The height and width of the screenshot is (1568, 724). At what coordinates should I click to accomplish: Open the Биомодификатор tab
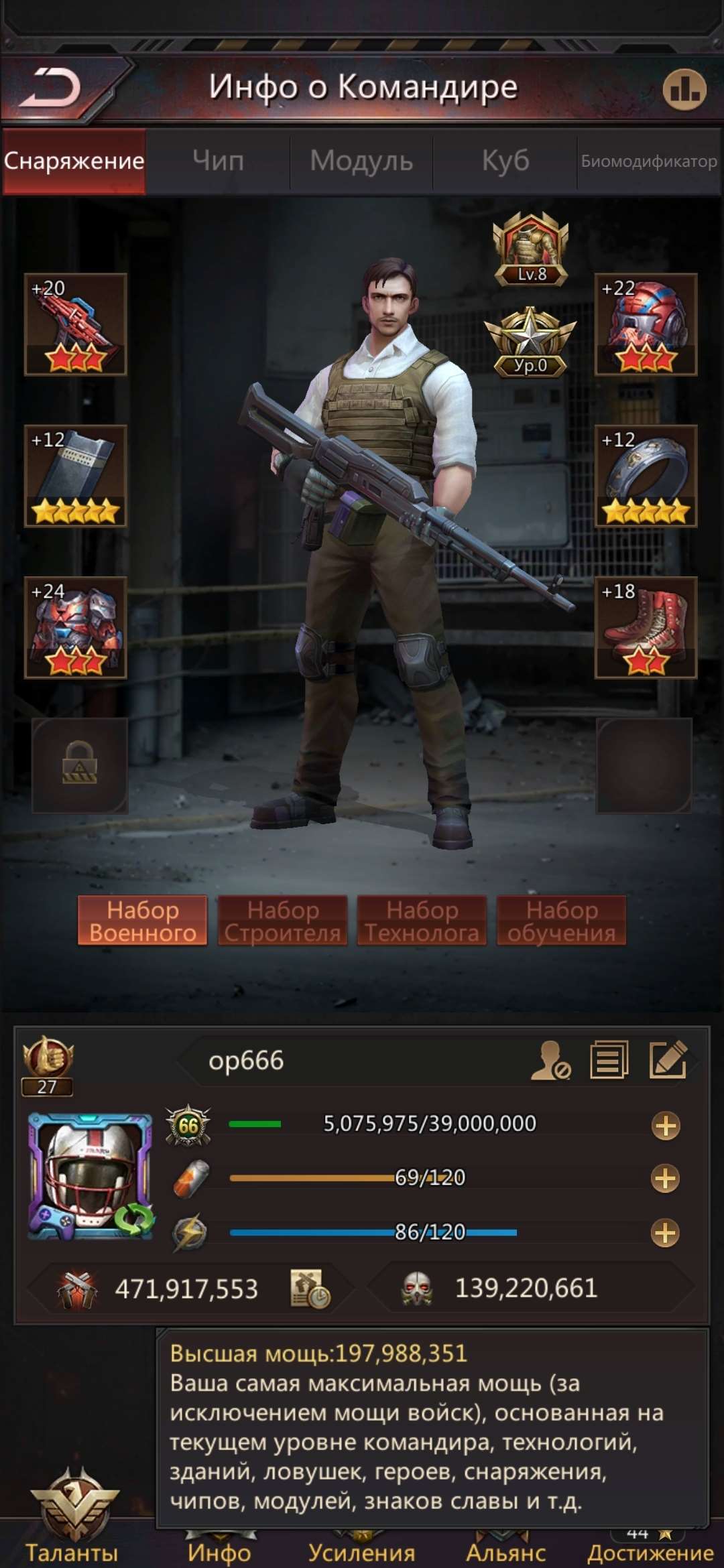tap(648, 161)
